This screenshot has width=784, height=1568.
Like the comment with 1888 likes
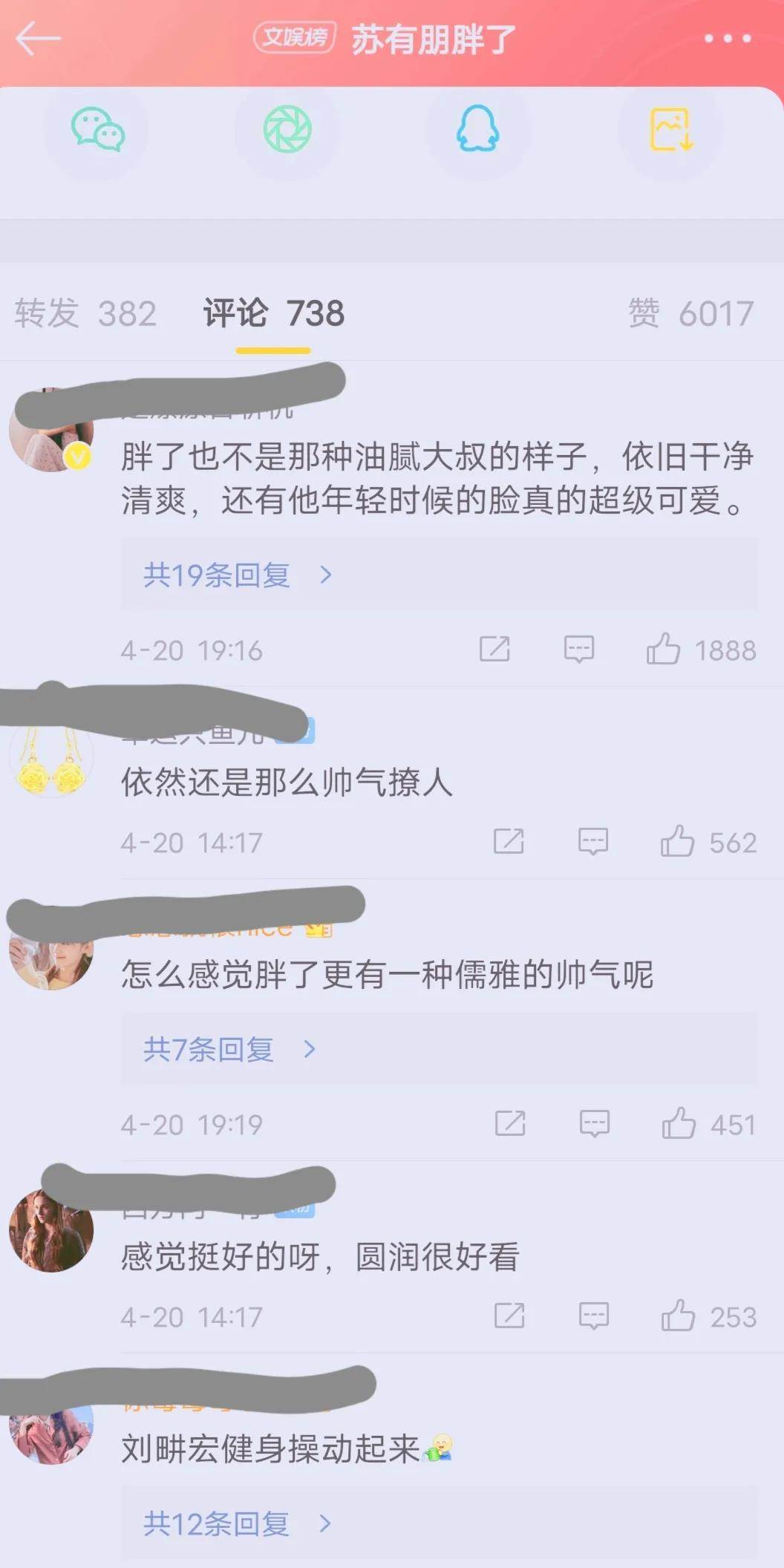click(663, 650)
